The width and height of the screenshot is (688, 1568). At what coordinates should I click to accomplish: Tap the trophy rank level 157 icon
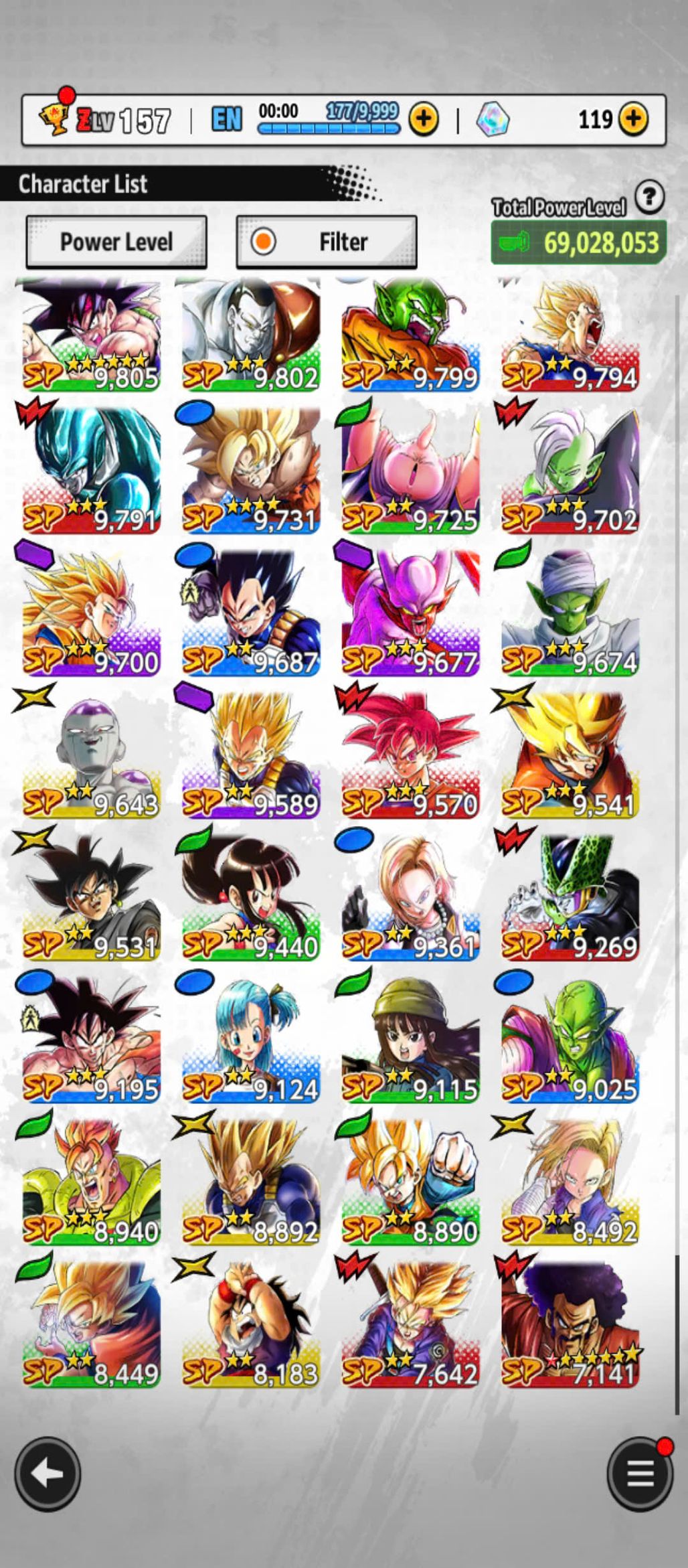tap(54, 120)
